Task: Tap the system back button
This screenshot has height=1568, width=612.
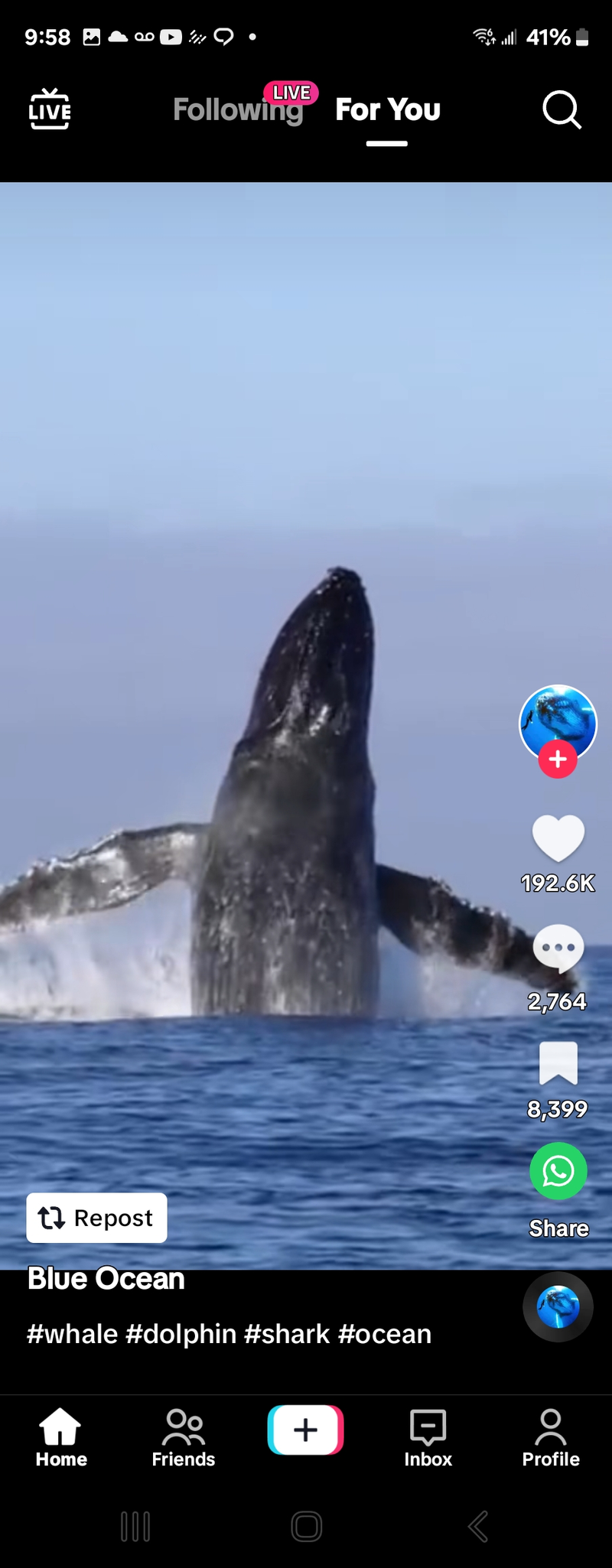Action: 478,1527
